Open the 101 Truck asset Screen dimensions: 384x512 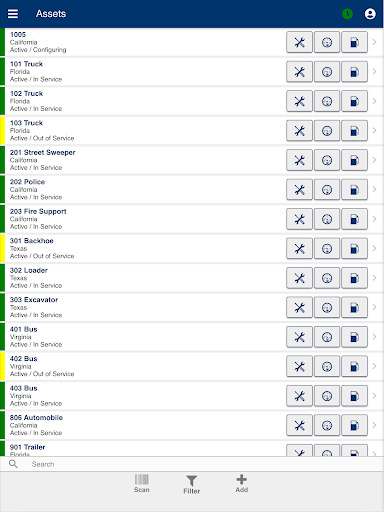point(192,72)
